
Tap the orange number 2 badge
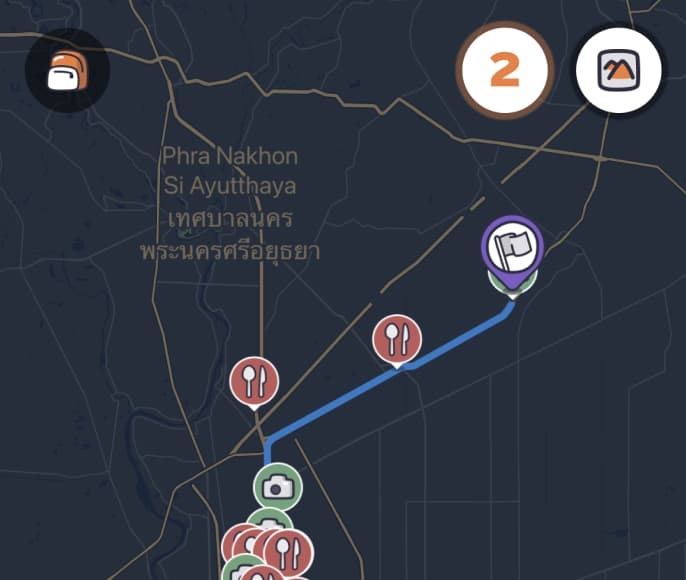click(x=505, y=71)
